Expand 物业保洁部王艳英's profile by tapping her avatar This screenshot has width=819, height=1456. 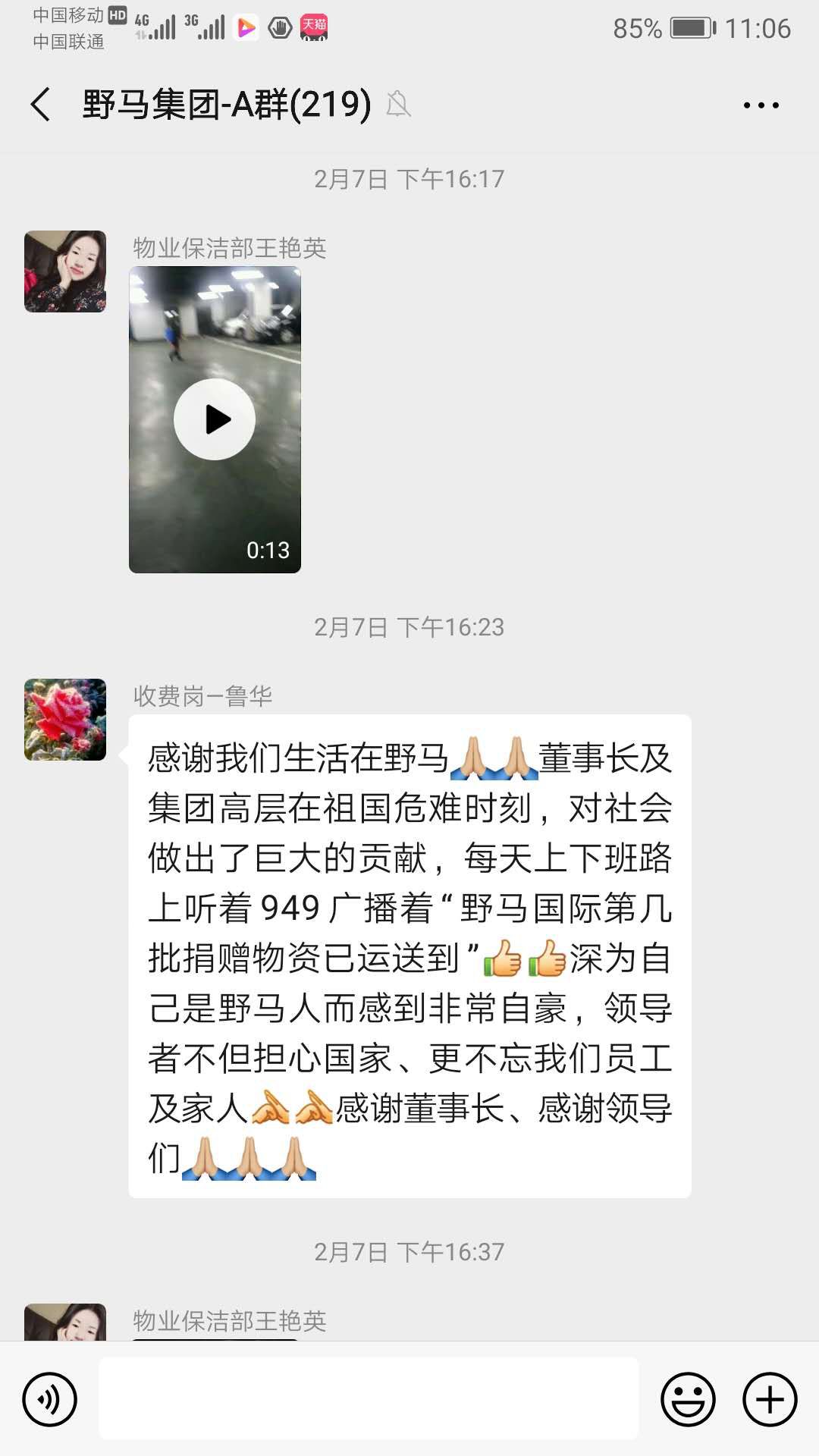pyautogui.click(x=64, y=271)
